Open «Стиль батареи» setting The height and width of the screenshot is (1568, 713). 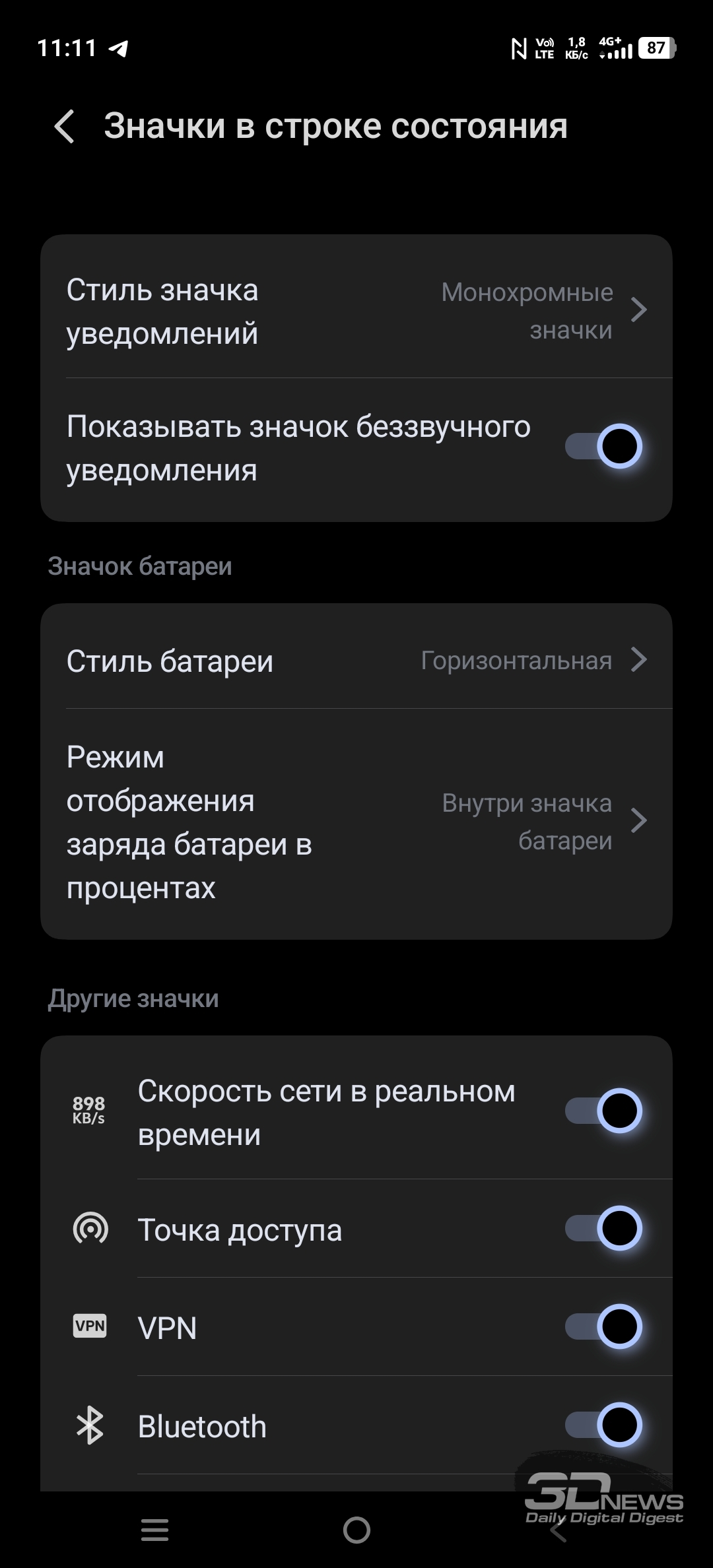point(356,661)
